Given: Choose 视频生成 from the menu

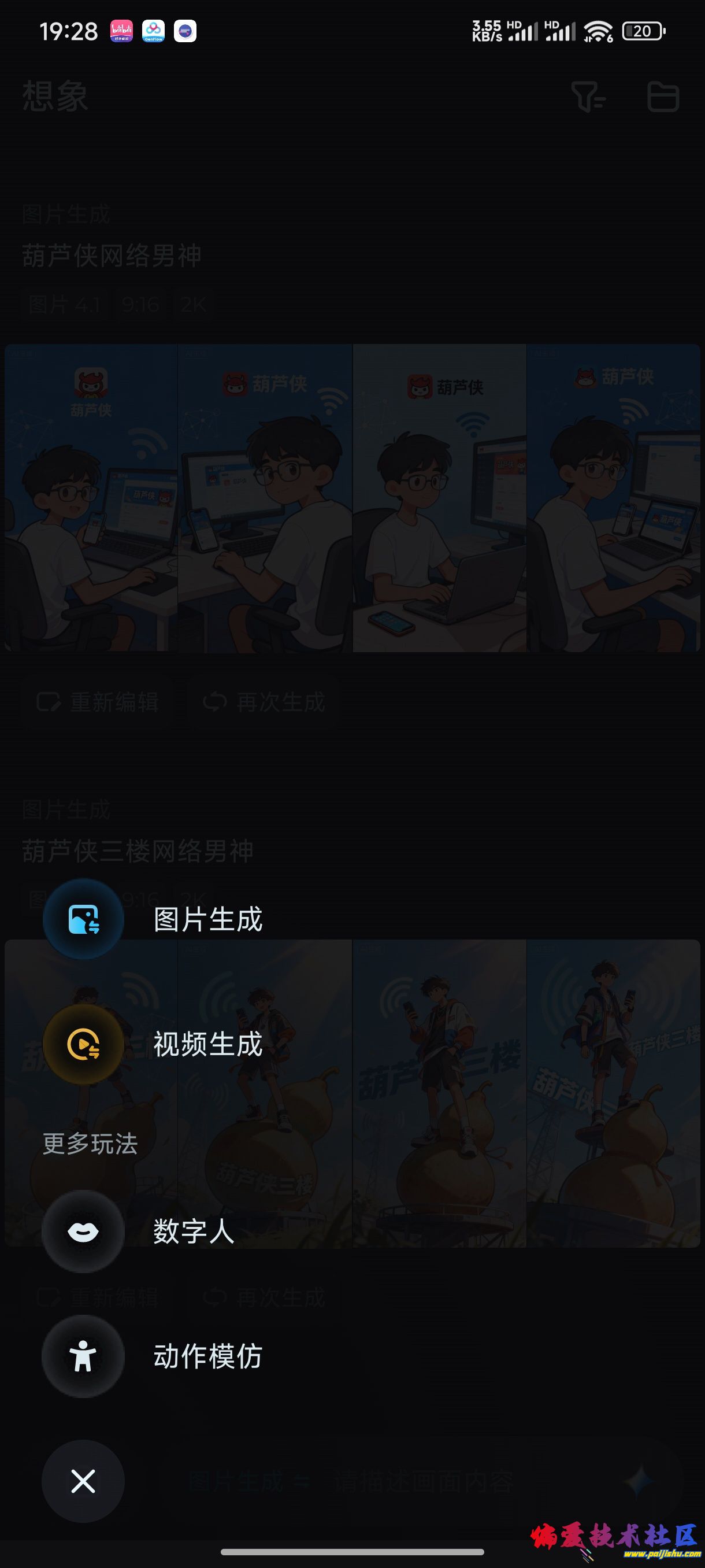Looking at the screenshot, I should pos(83,1045).
